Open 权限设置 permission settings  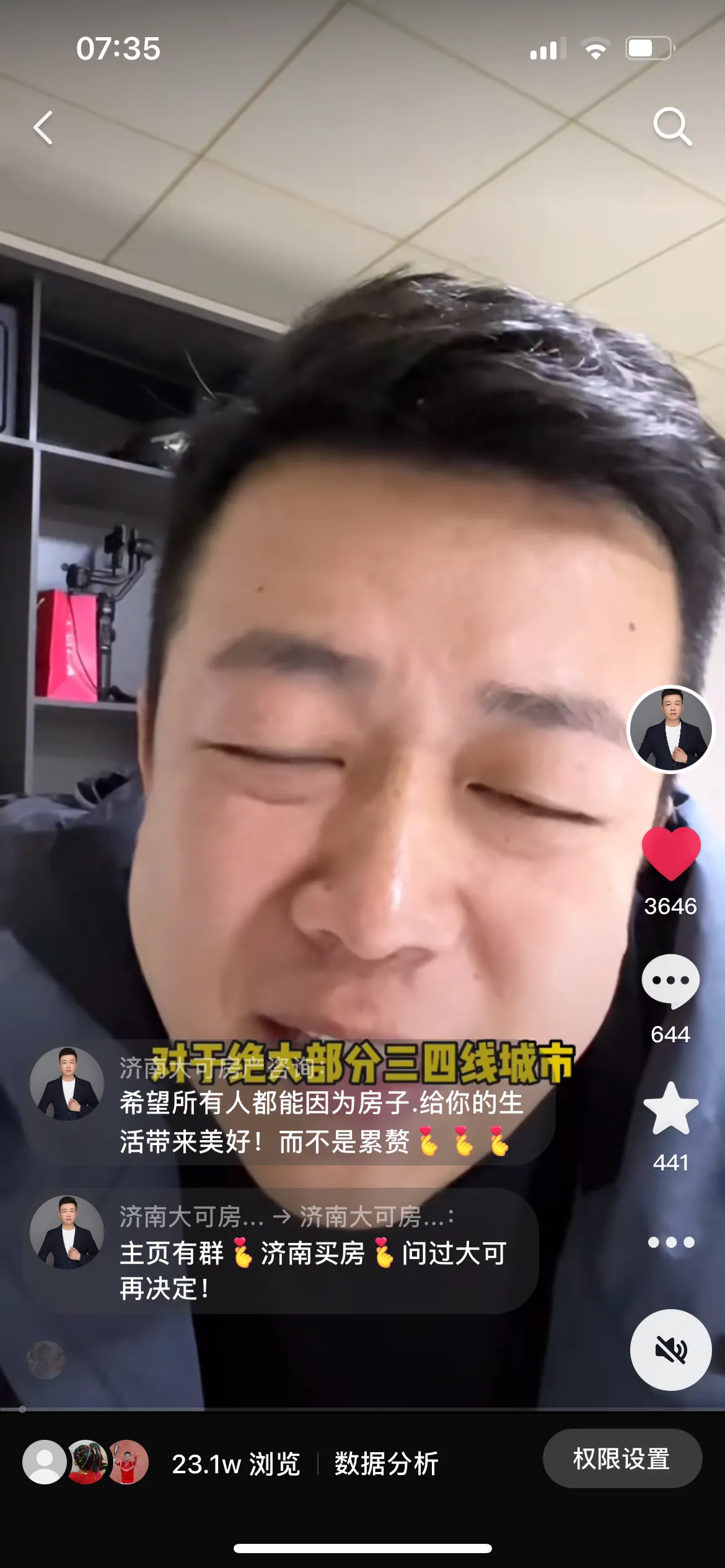tap(622, 1458)
